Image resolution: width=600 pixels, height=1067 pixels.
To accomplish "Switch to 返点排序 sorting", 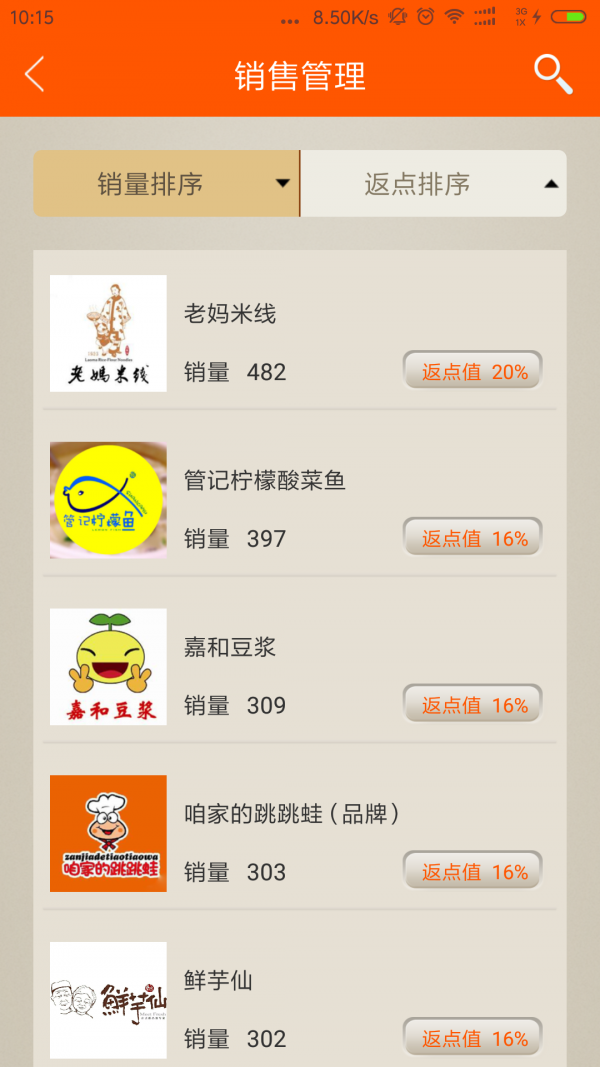I will point(433,184).
